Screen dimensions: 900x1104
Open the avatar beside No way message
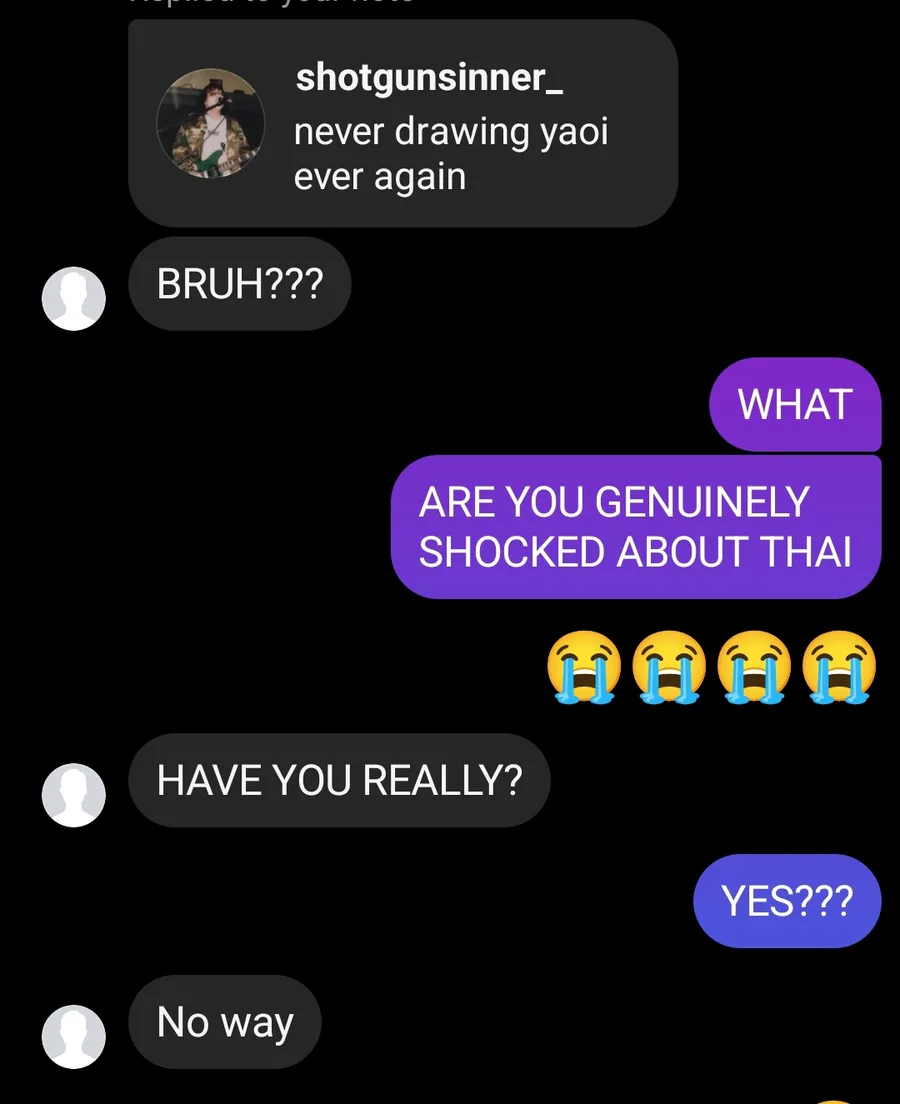(x=74, y=1036)
